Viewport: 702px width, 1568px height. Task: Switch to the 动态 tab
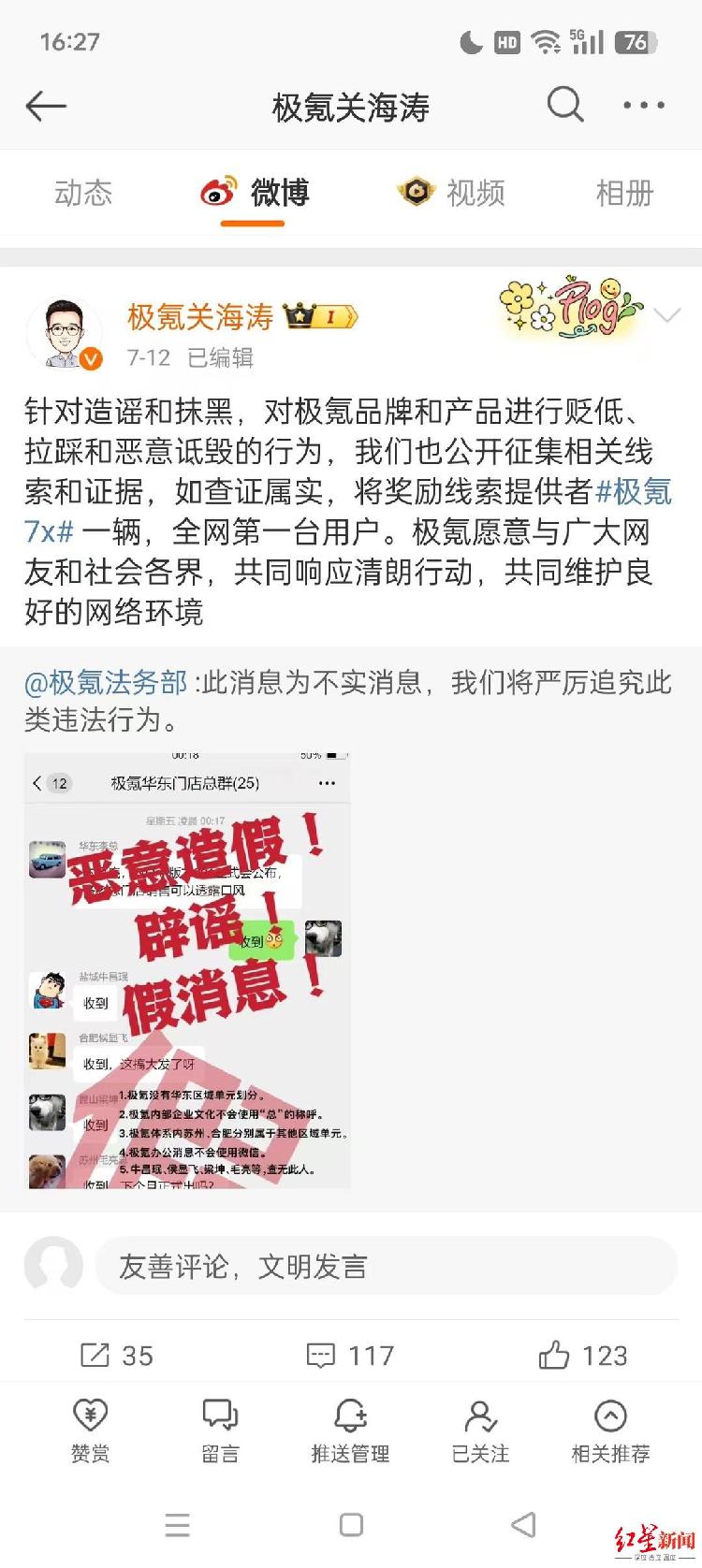(x=83, y=193)
